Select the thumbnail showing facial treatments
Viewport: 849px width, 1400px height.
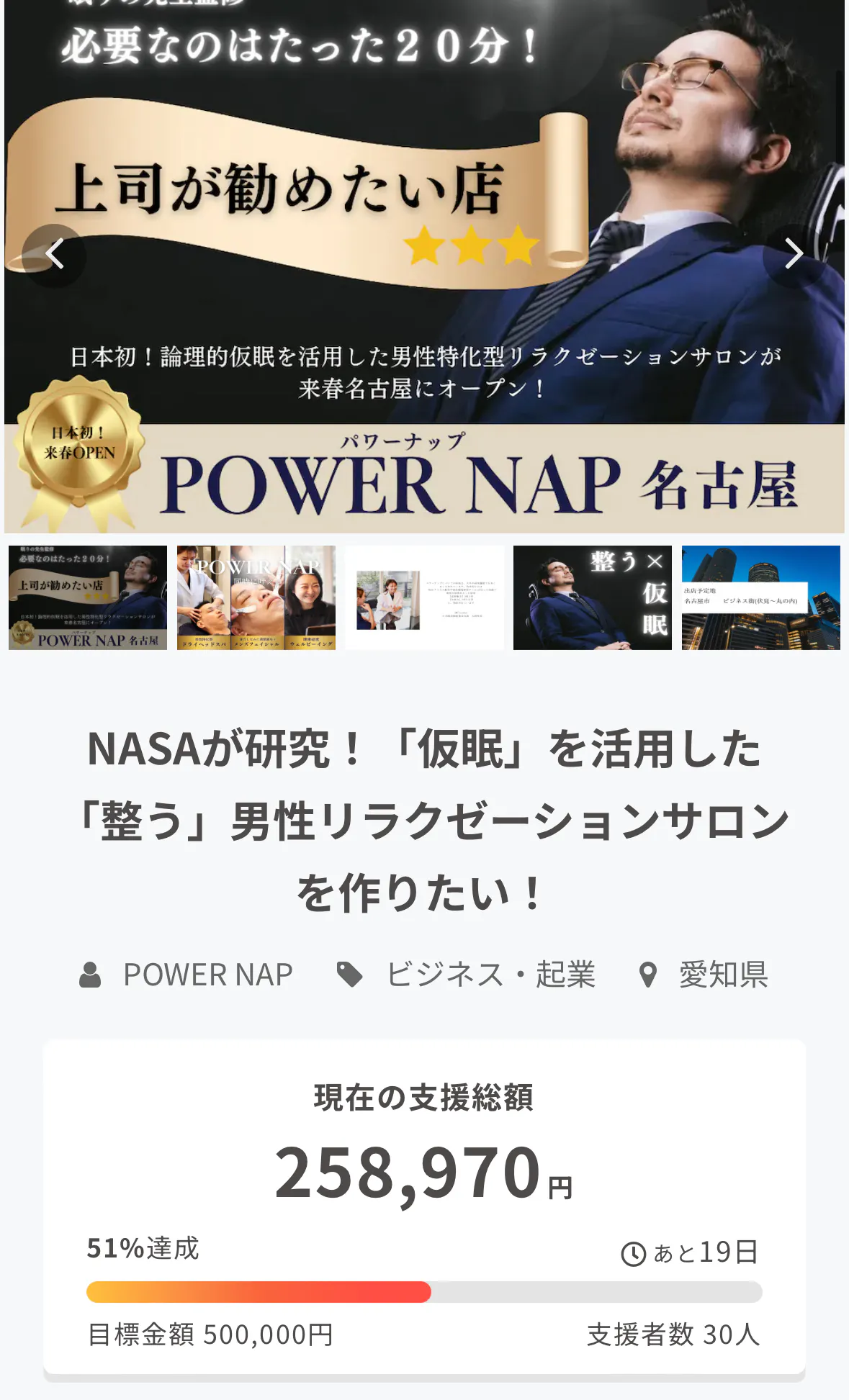point(256,597)
